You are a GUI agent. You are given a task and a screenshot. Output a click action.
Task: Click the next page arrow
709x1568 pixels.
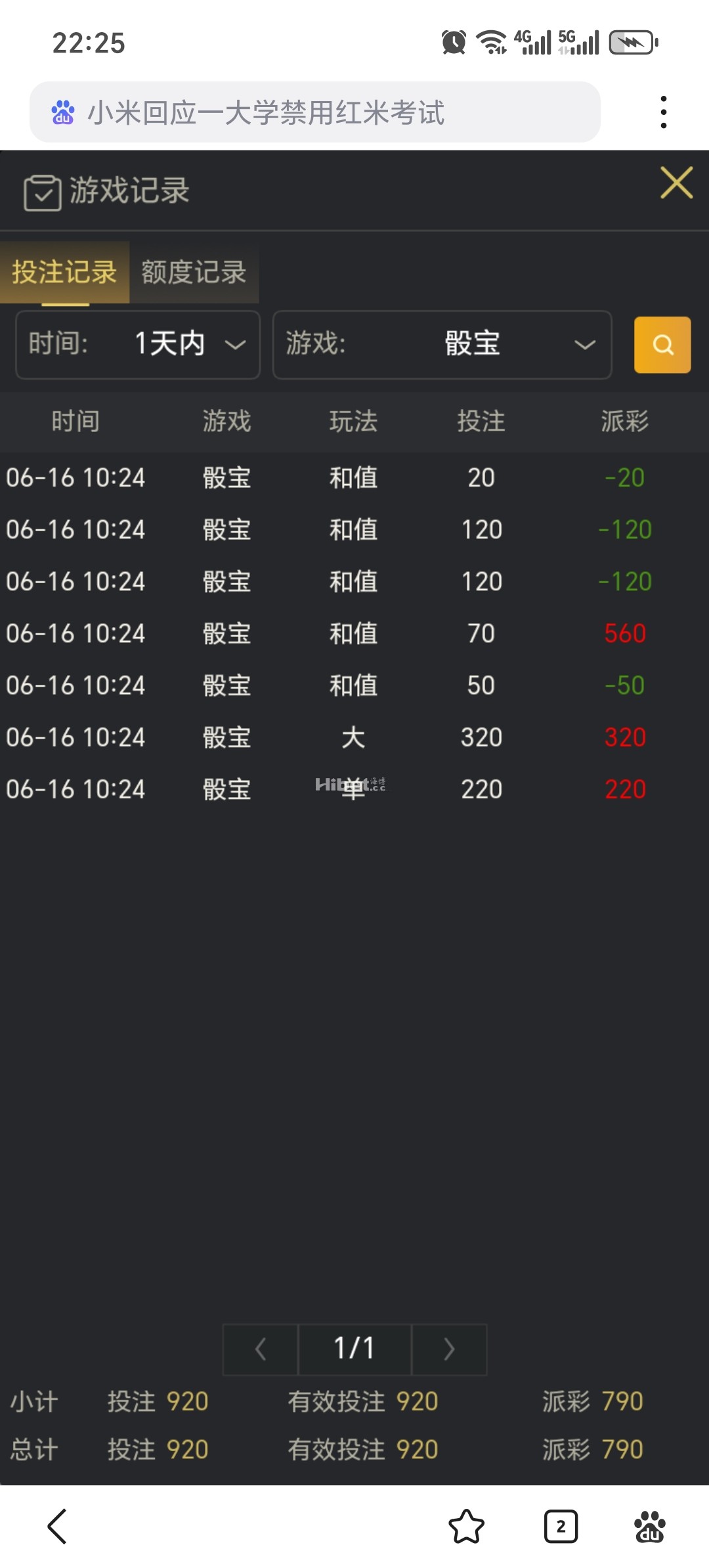coord(448,1349)
